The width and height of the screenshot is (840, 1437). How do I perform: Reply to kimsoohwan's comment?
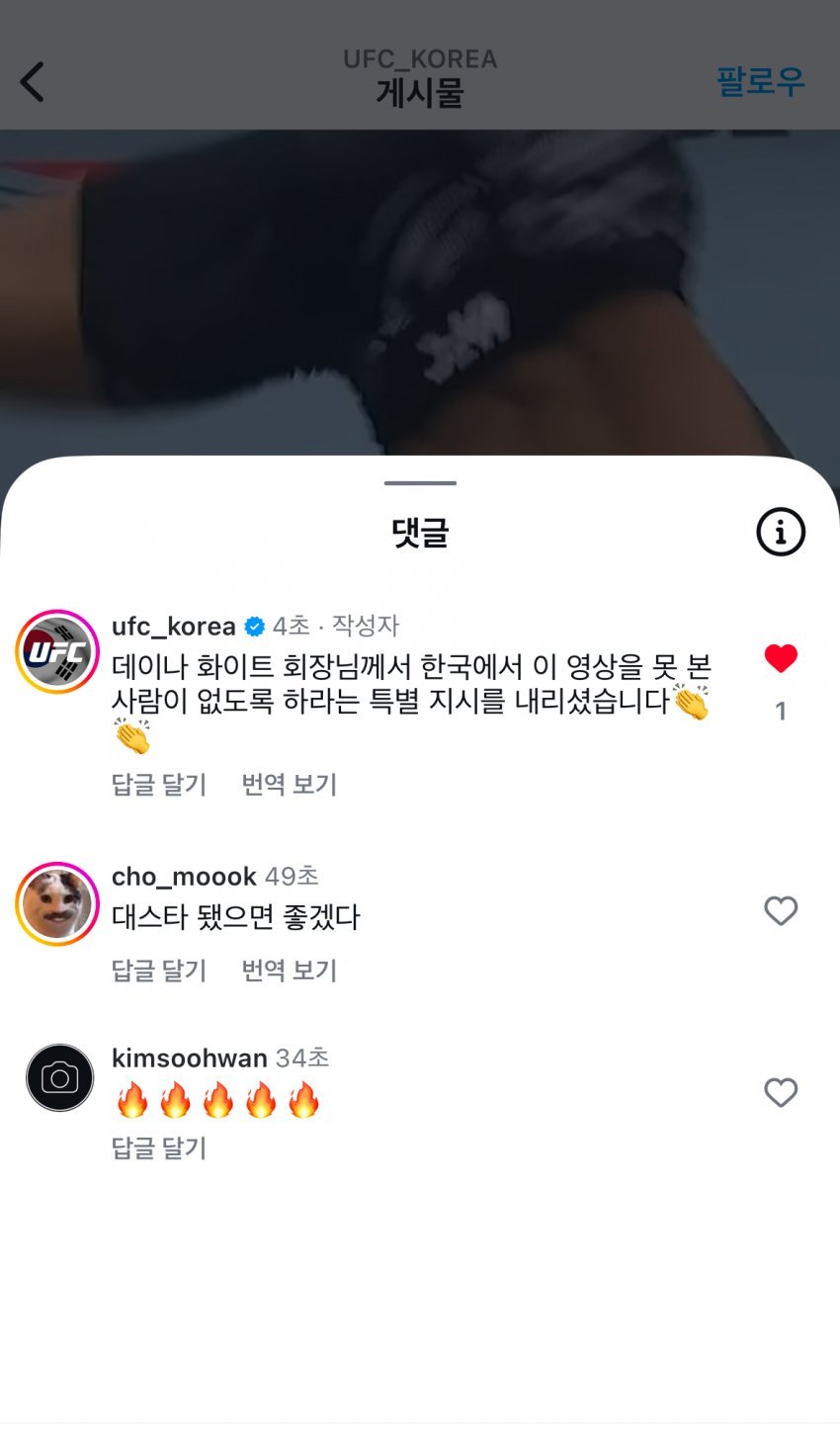(159, 1148)
